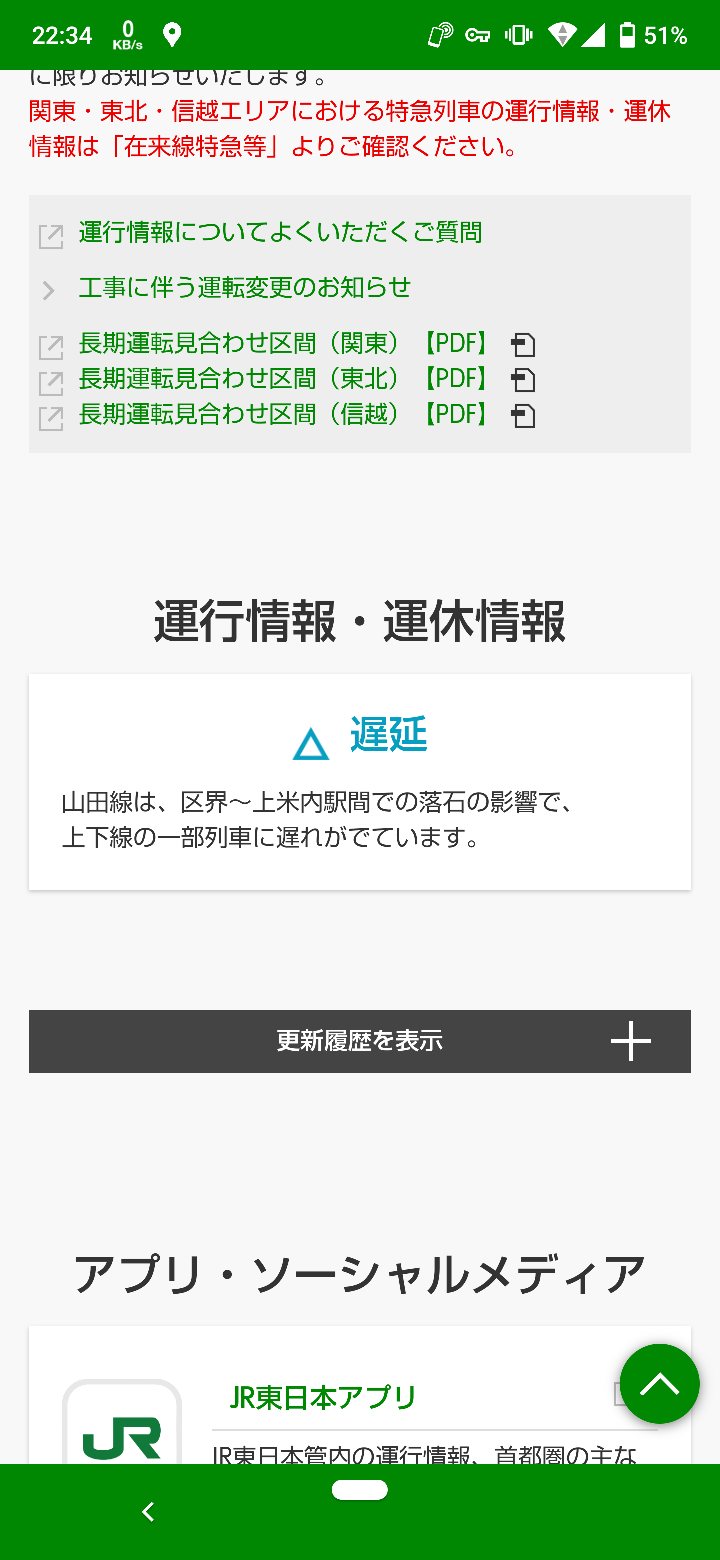This screenshot has width=720, height=1560.
Task: Open the JR東日本アプリ link
Action: [323, 1398]
